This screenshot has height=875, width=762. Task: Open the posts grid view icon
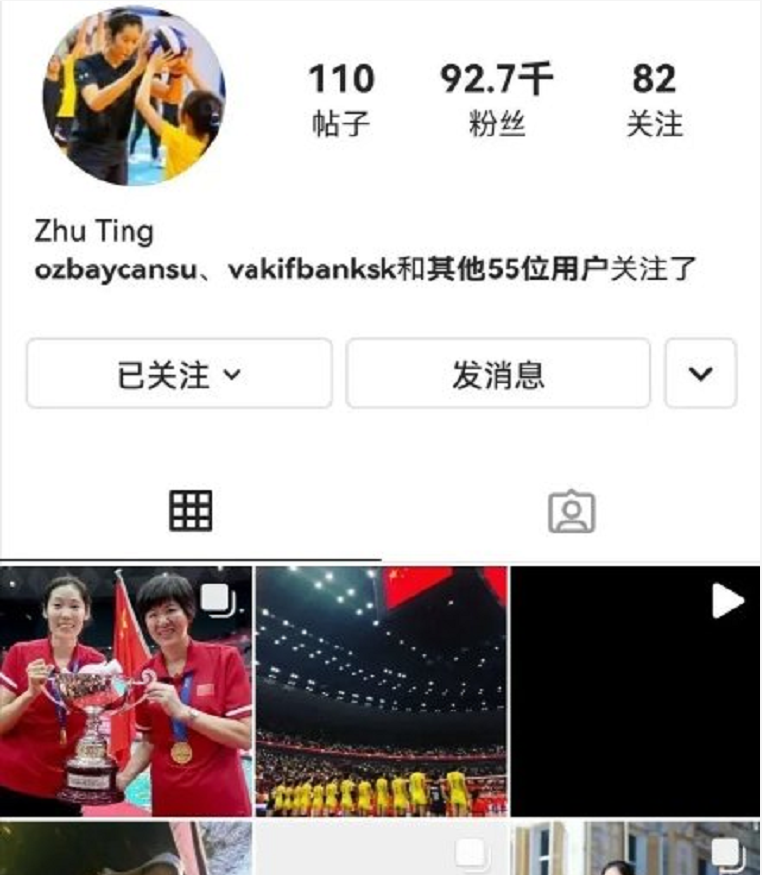tap(190, 511)
